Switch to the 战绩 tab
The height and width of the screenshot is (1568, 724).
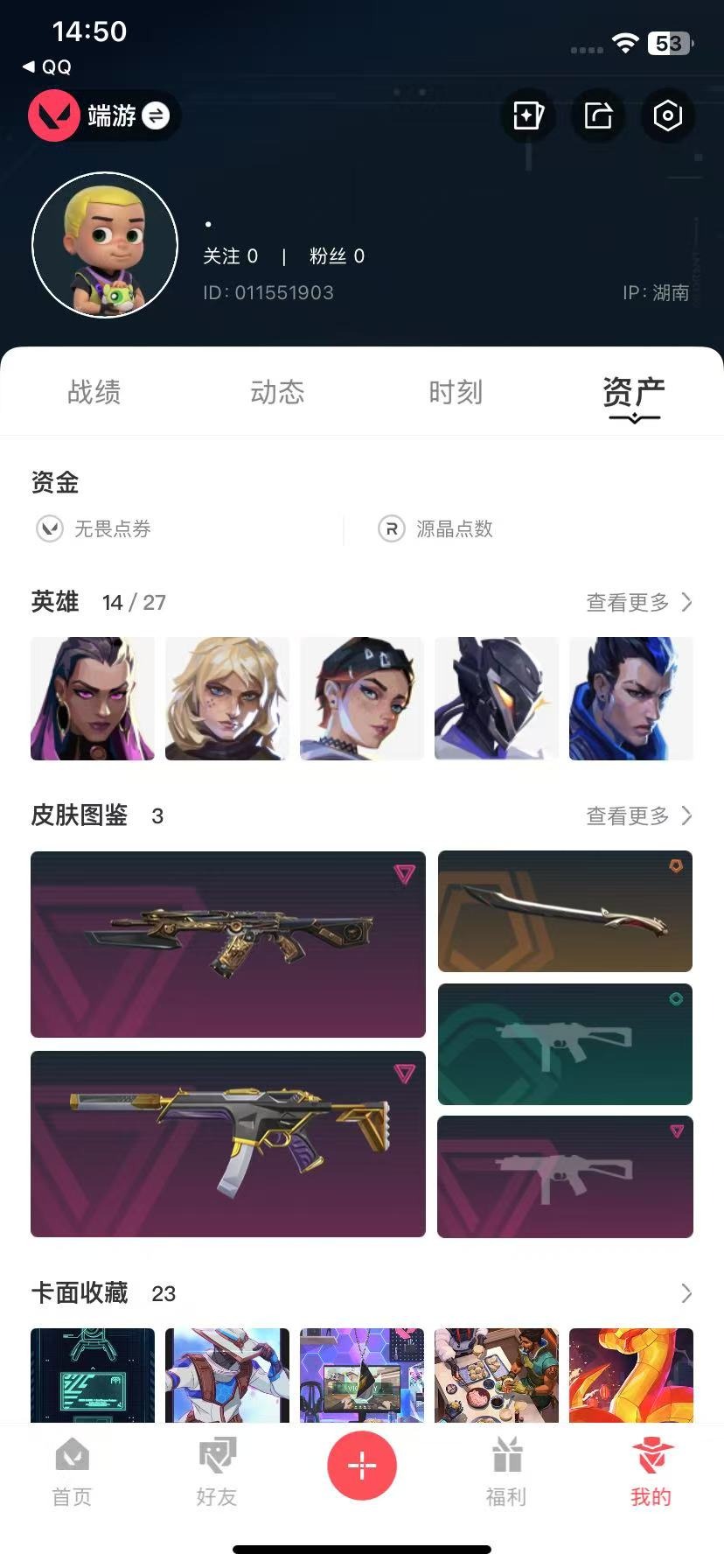click(x=94, y=392)
